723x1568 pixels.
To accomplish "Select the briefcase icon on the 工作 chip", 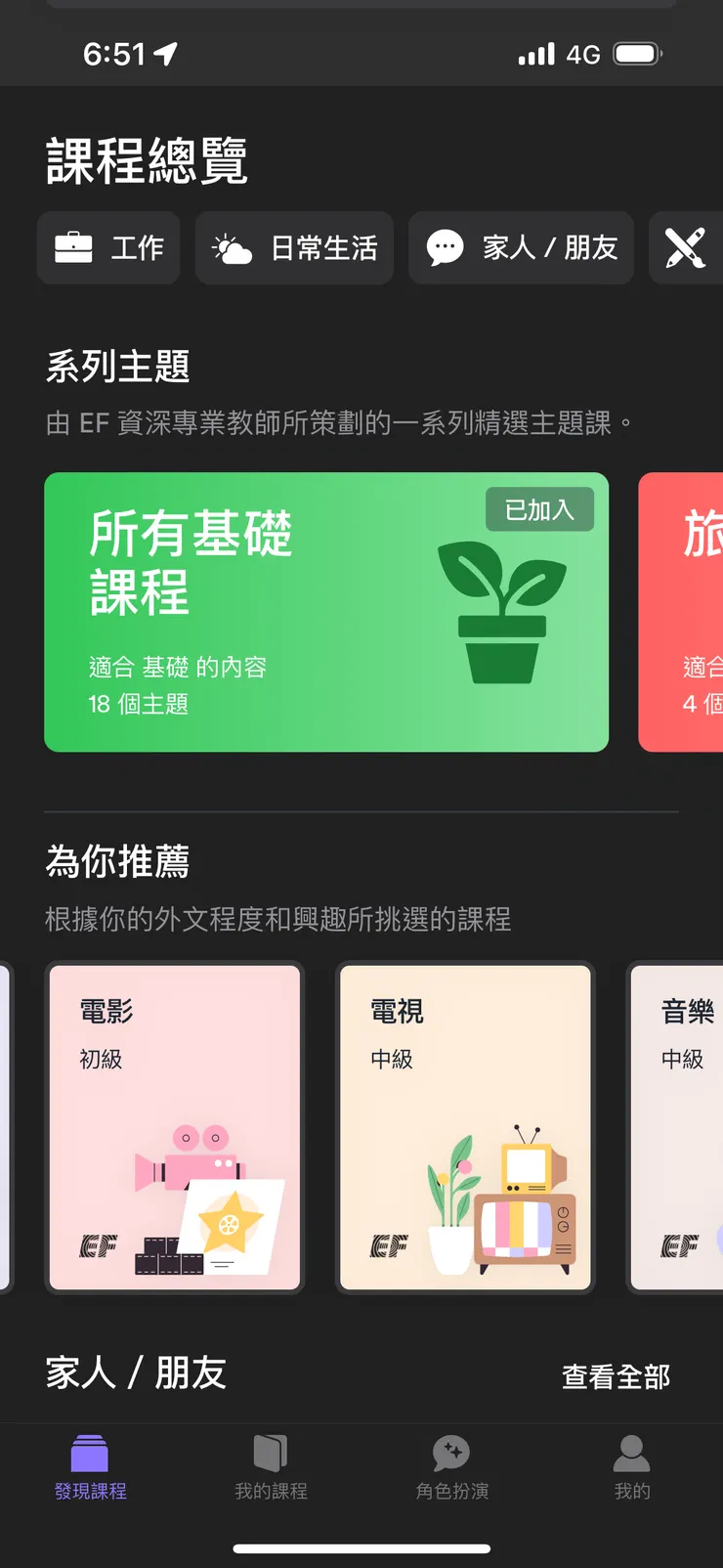I will (73, 248).
